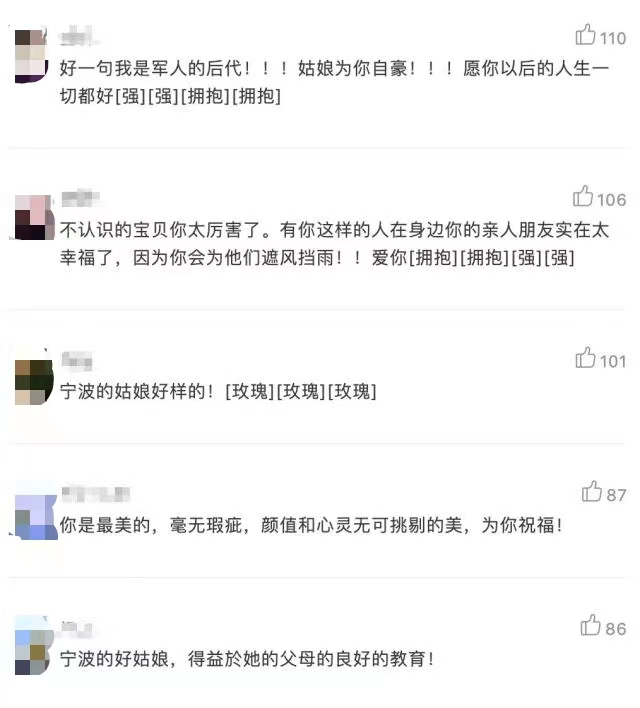
Task: Like the comment with 110 likes
Action: click(x=586, y=36)
